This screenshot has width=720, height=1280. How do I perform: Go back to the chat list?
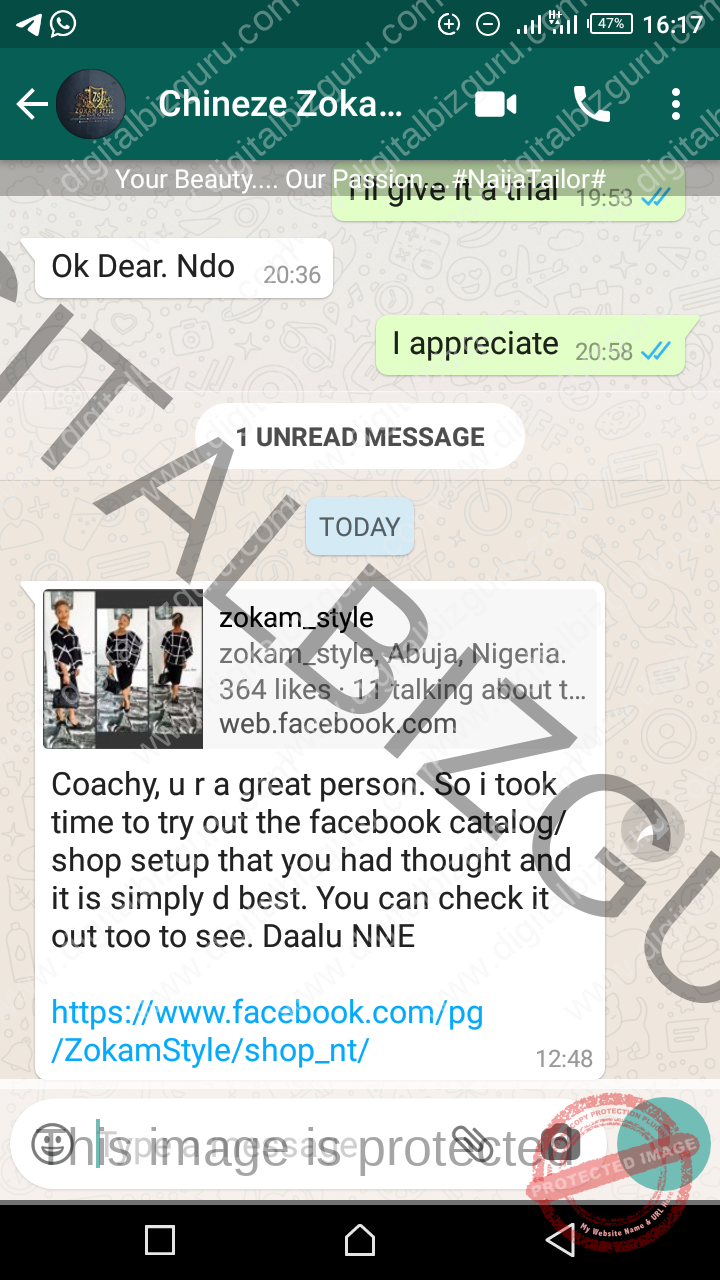(x=32, y=104)
